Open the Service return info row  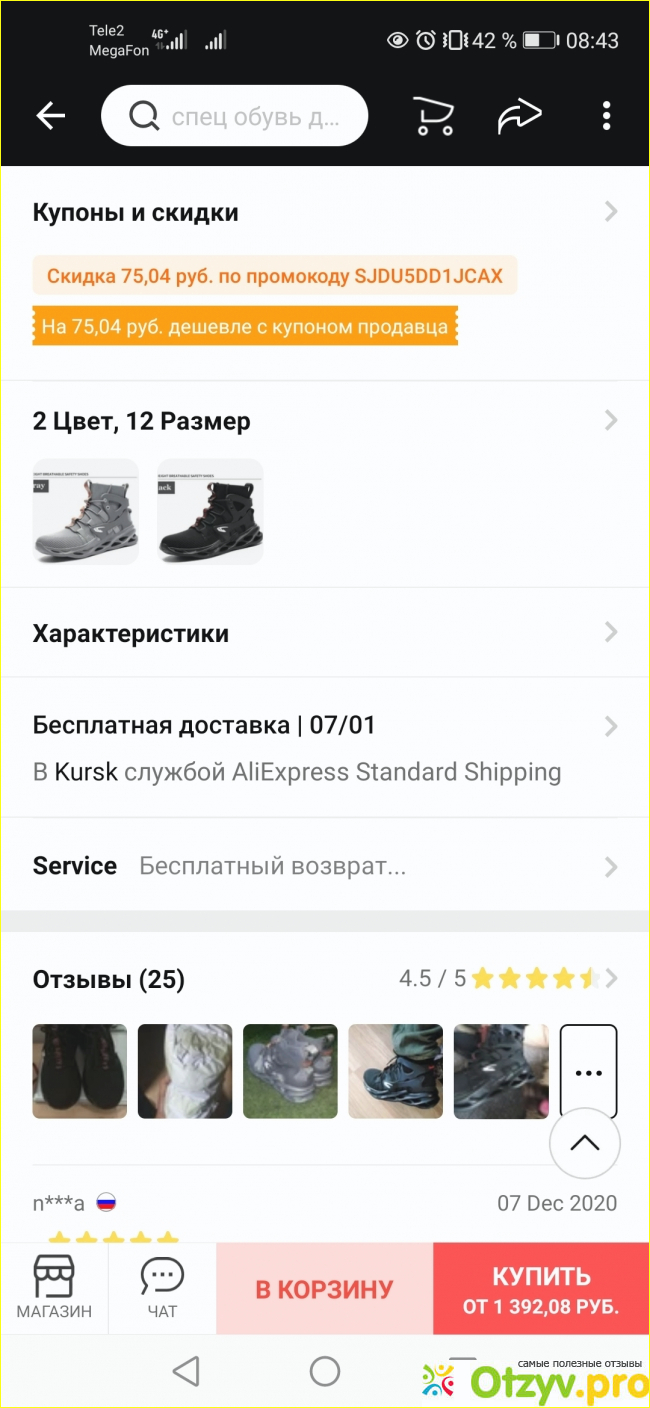[x=325, y=866]
